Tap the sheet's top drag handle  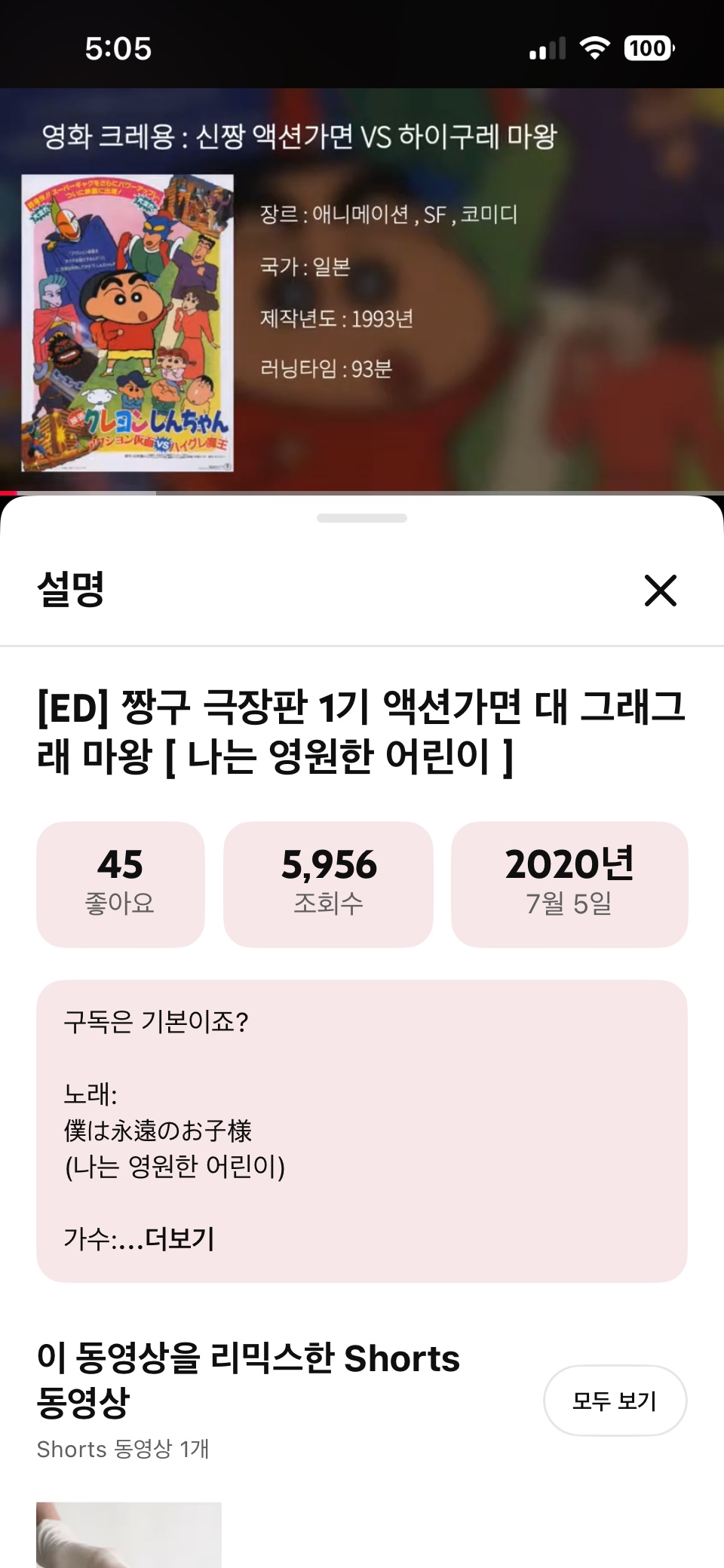(x=362, y=518)
